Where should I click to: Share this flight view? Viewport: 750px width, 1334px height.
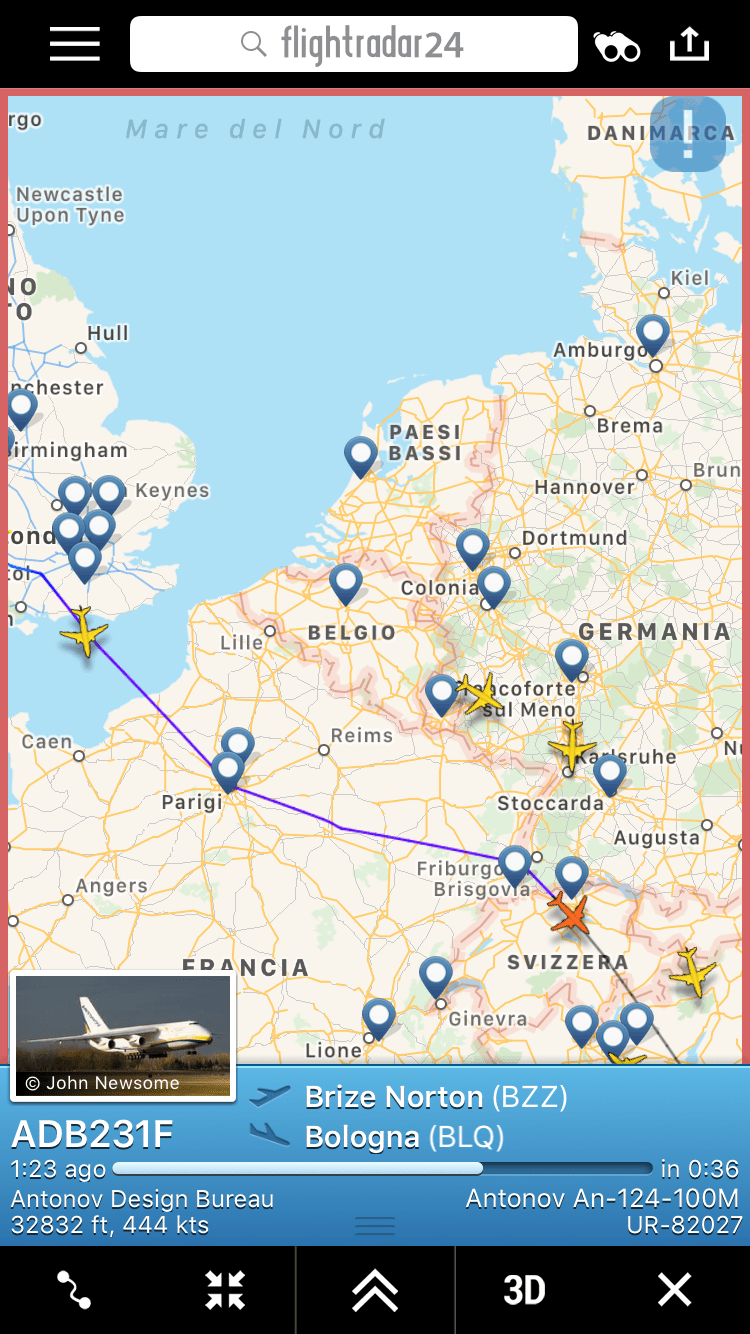[689, 45]
